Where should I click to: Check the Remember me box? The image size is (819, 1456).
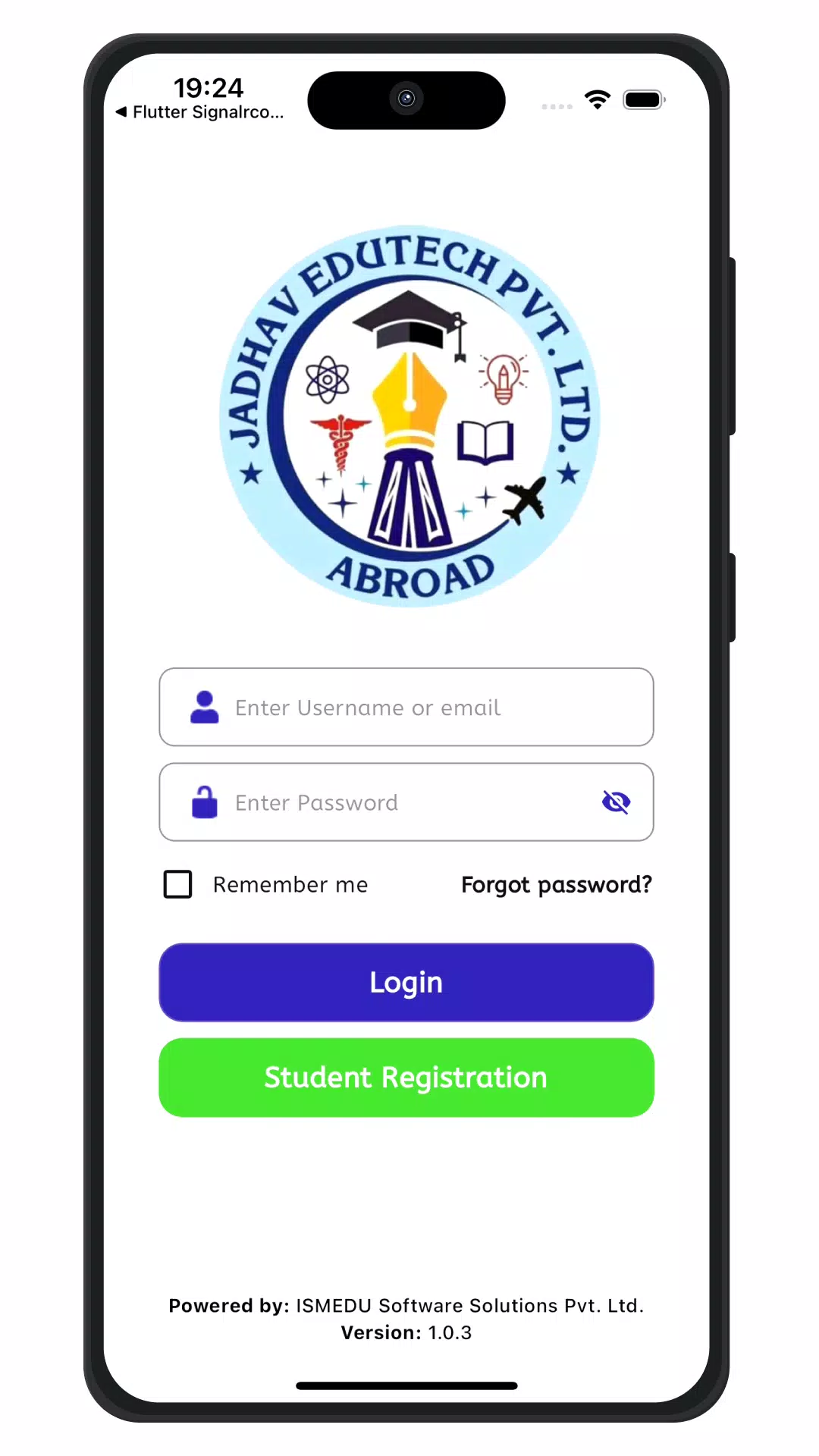click(x=178, y=884)
